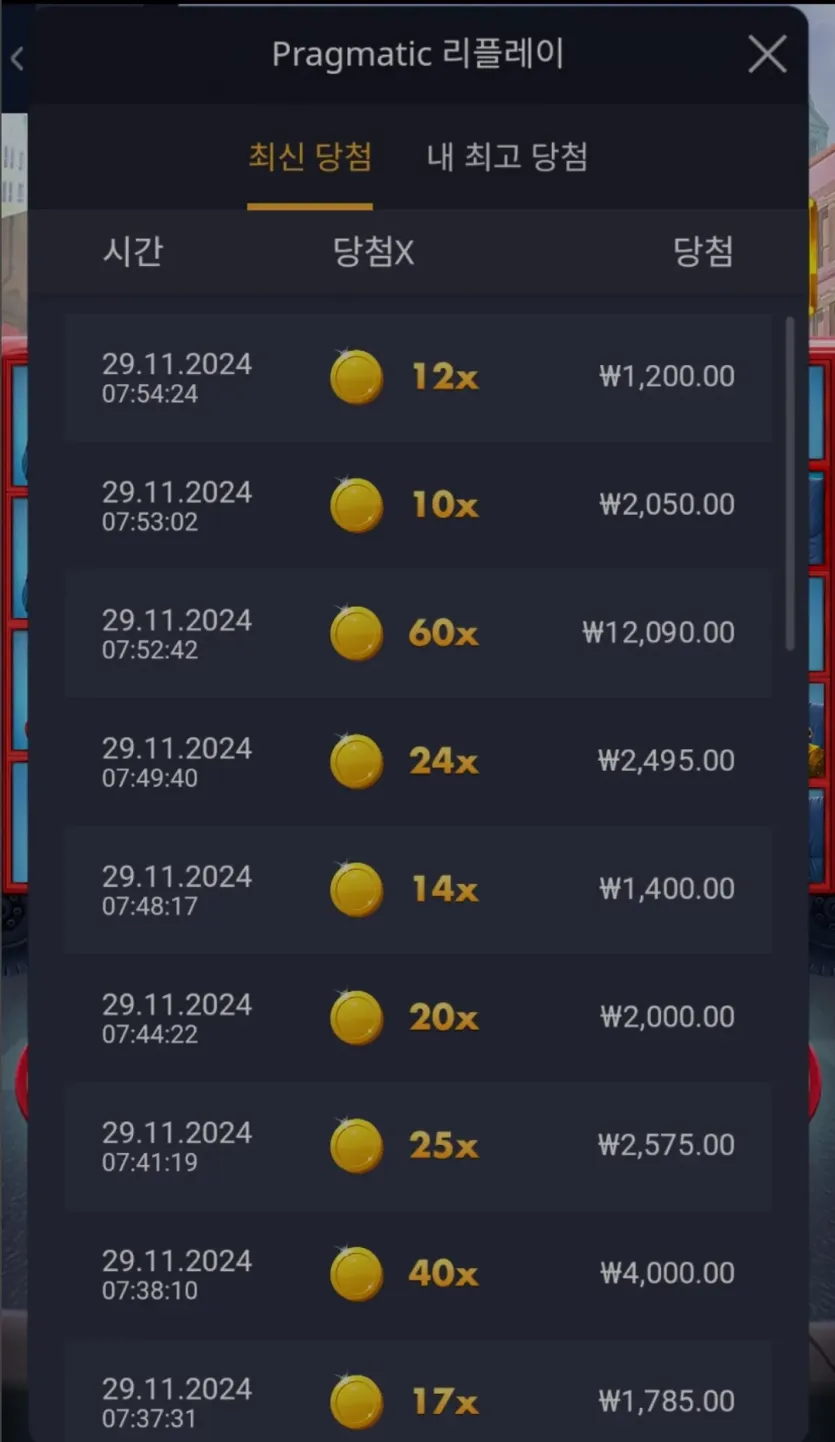Open the 20x replay from 07:44:22

pos(418,1017)
